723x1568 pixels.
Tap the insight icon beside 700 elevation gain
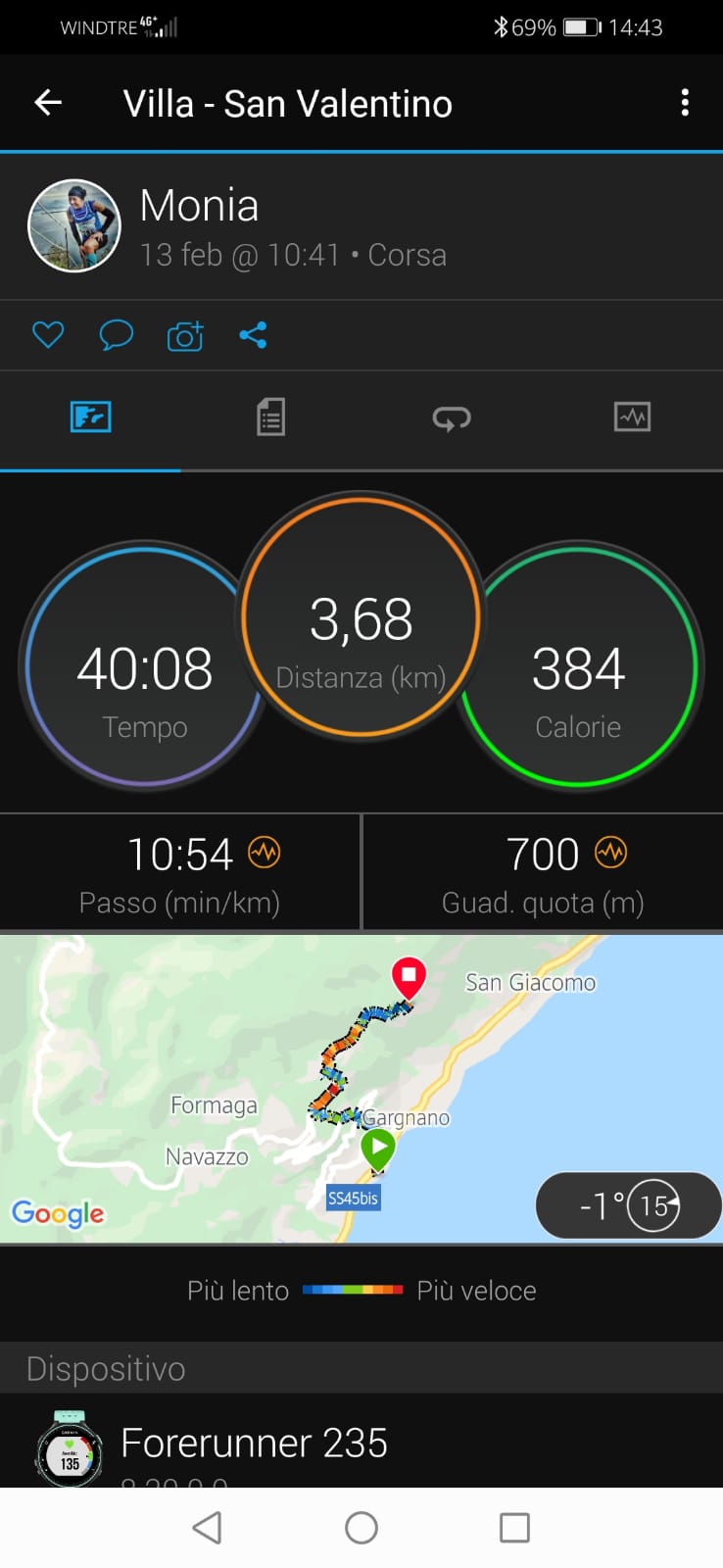[611, 853]
